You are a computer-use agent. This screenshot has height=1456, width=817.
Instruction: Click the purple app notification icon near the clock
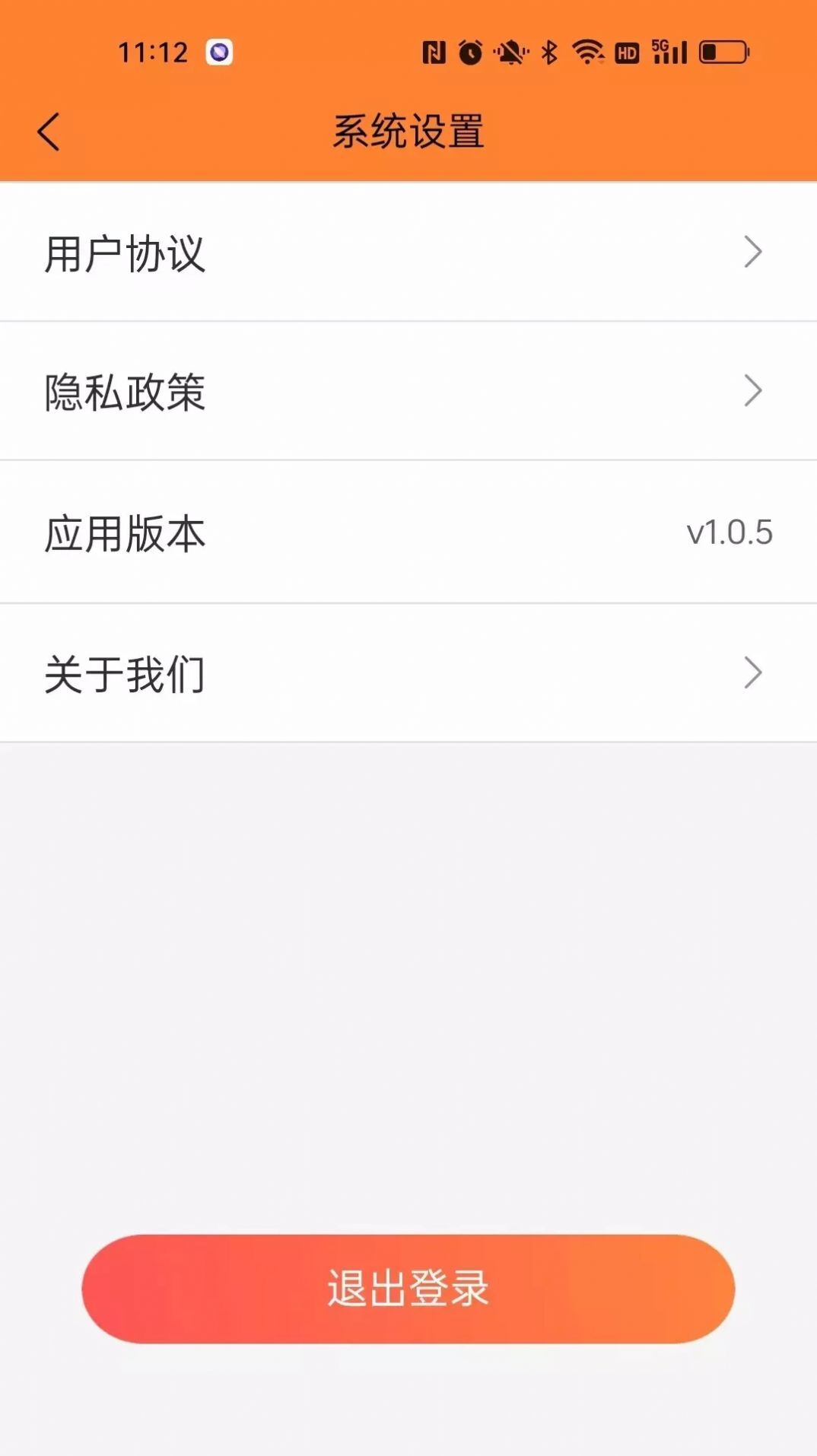pos(221,52)
